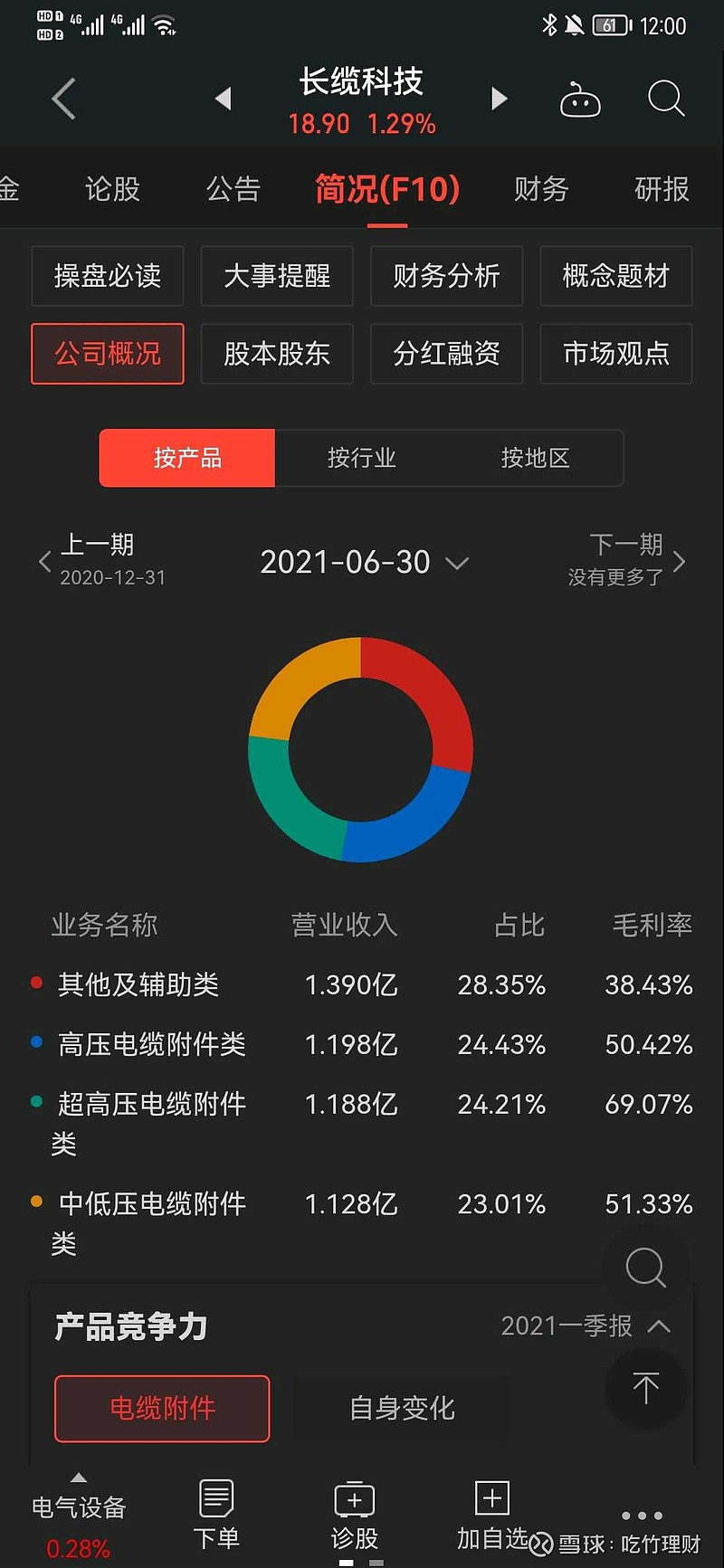The height and width of the screenshot is (1568, 724).
Task: Open the floating search magnifier
Action: click(645, 1269)
